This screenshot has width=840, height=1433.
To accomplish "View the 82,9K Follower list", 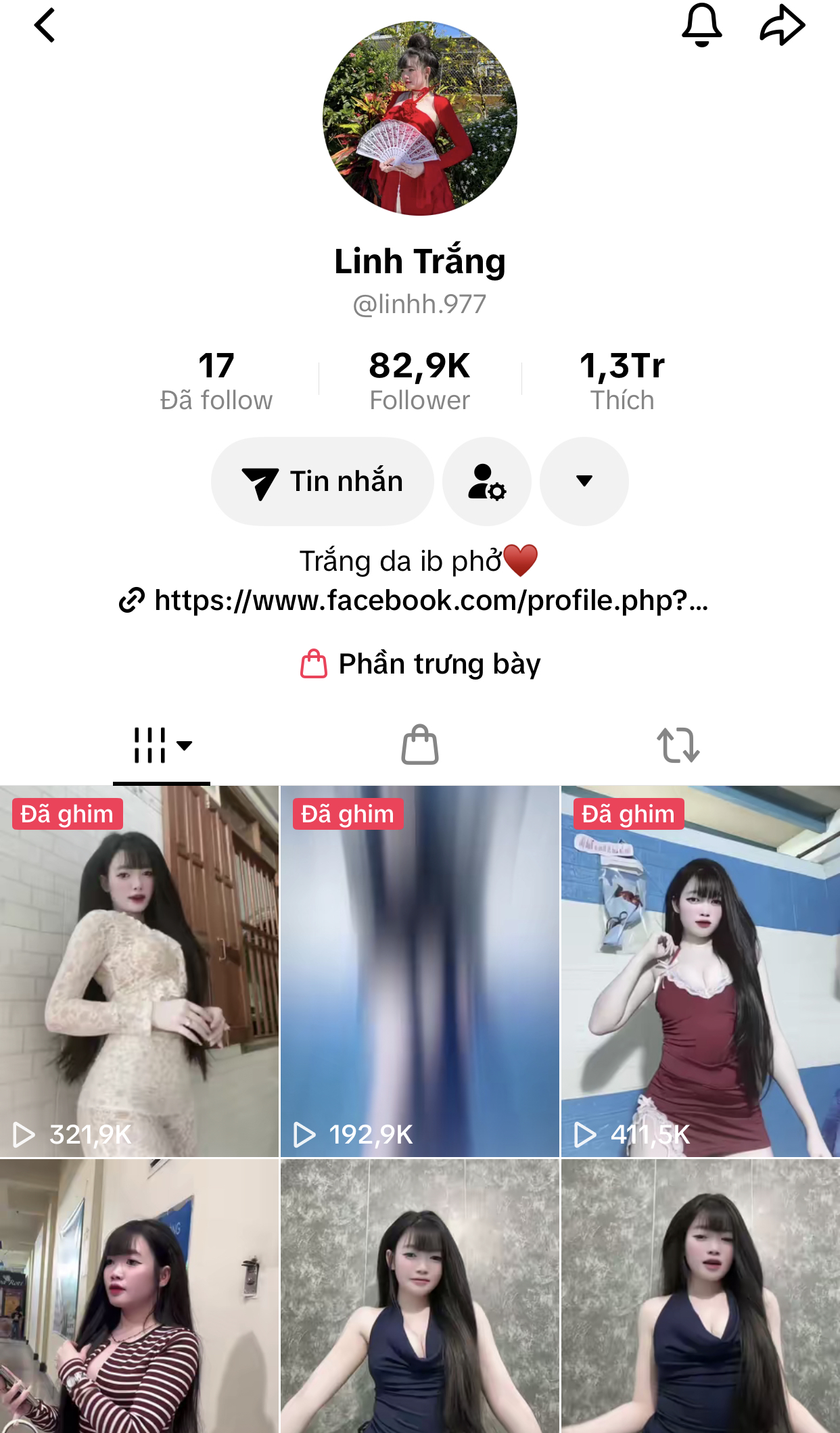I will tap(419, 381).
